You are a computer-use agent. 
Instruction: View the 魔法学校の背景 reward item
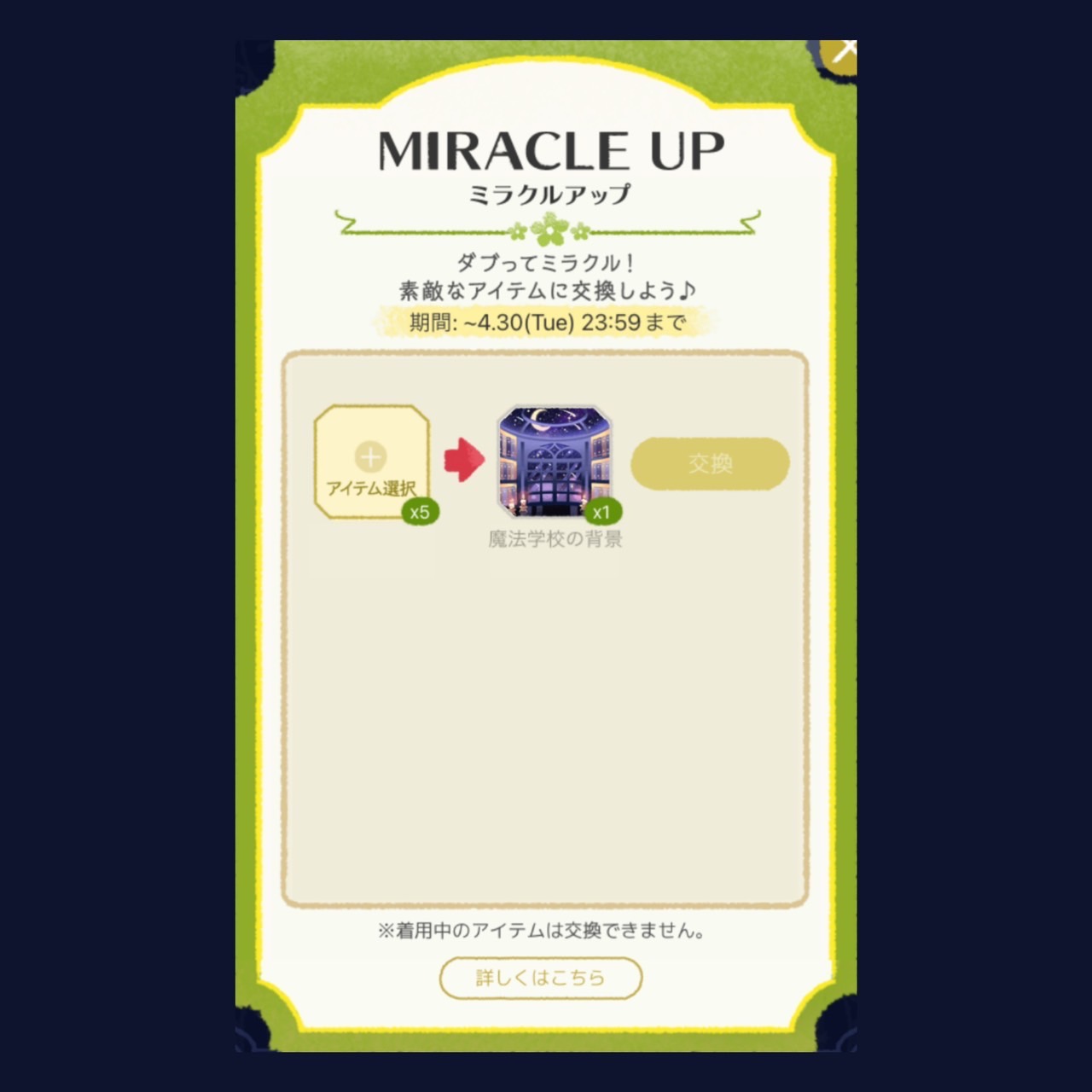(x=555, y=462)
